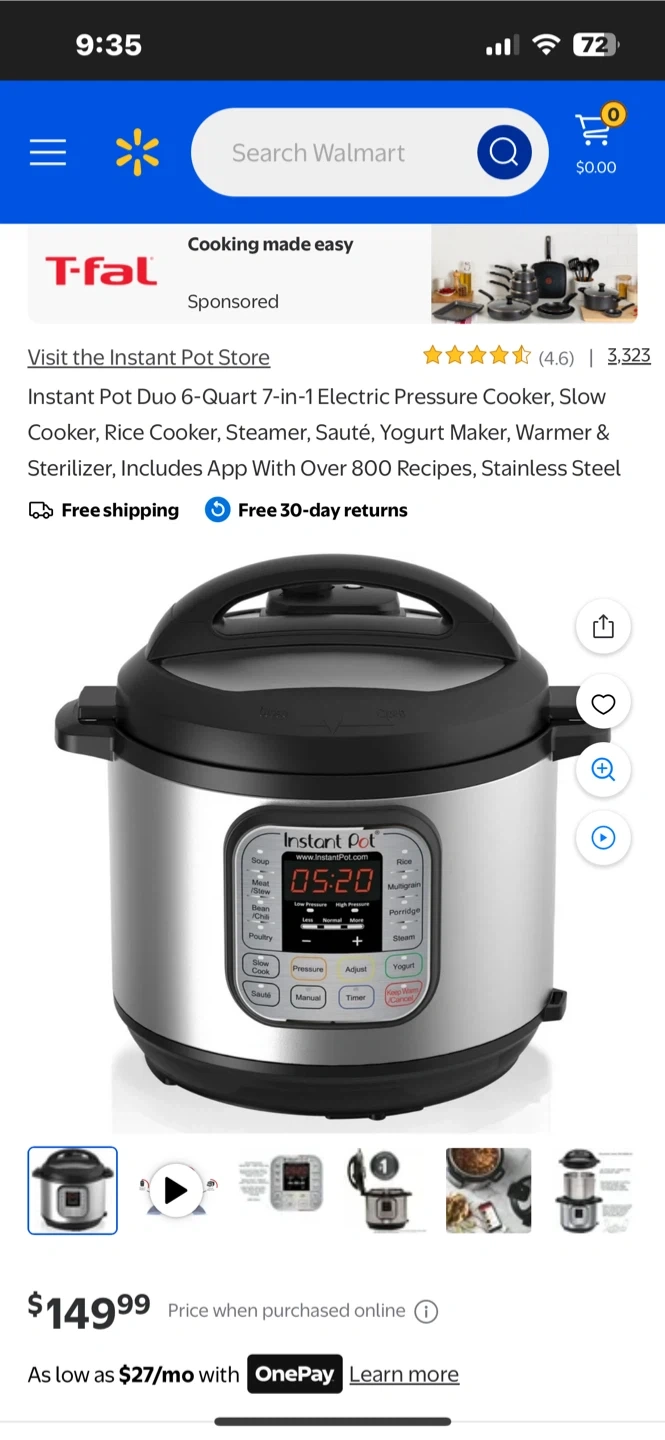The image size is (665, 1440).
Task: Share this Instant Pot product
Action: (x=603, y=627)
